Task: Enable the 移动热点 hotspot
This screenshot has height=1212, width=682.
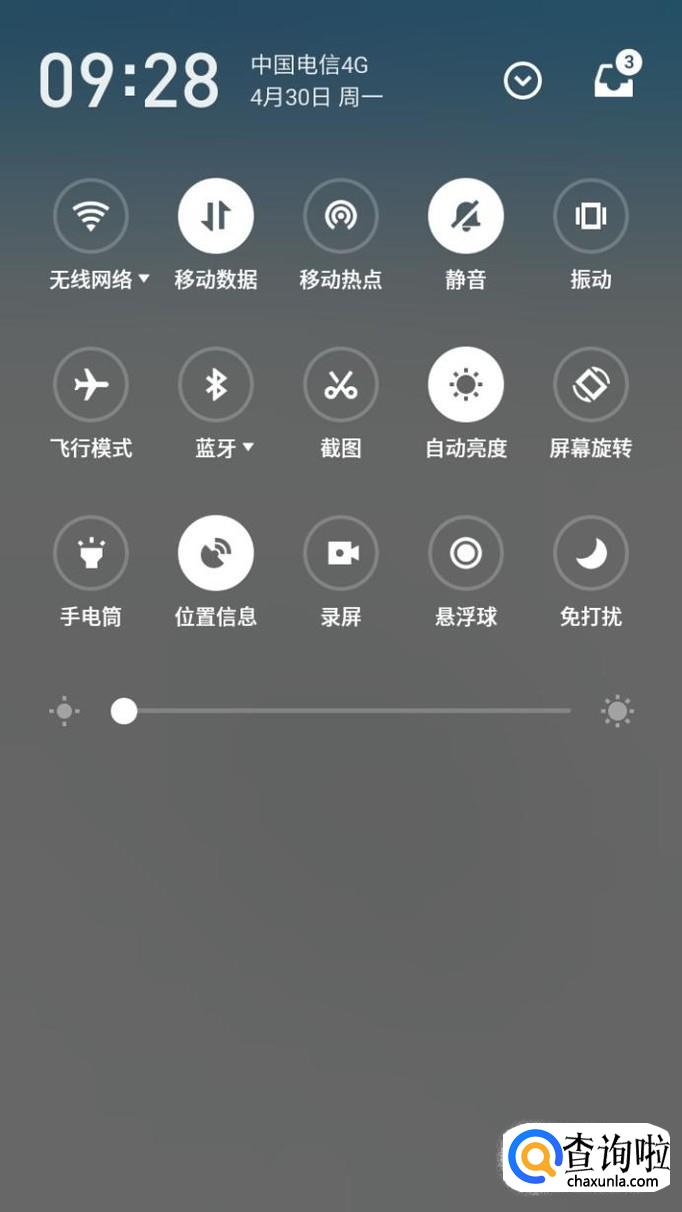Action: click(x=341, y=216)
